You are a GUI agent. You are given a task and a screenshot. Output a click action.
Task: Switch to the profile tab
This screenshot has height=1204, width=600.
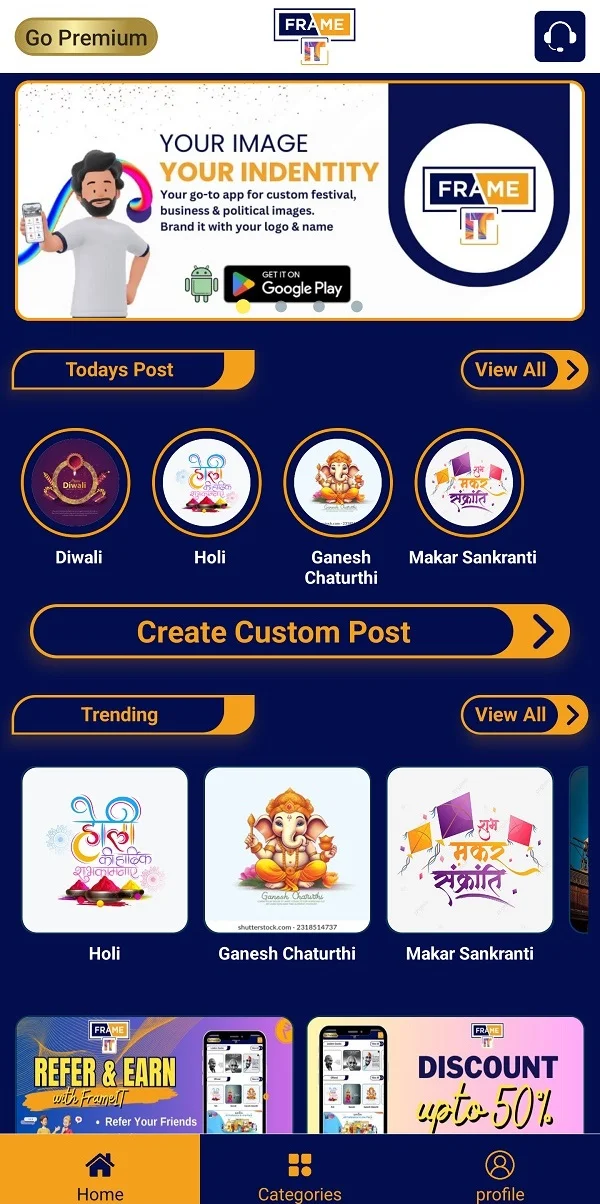[x=500, y=1176]
